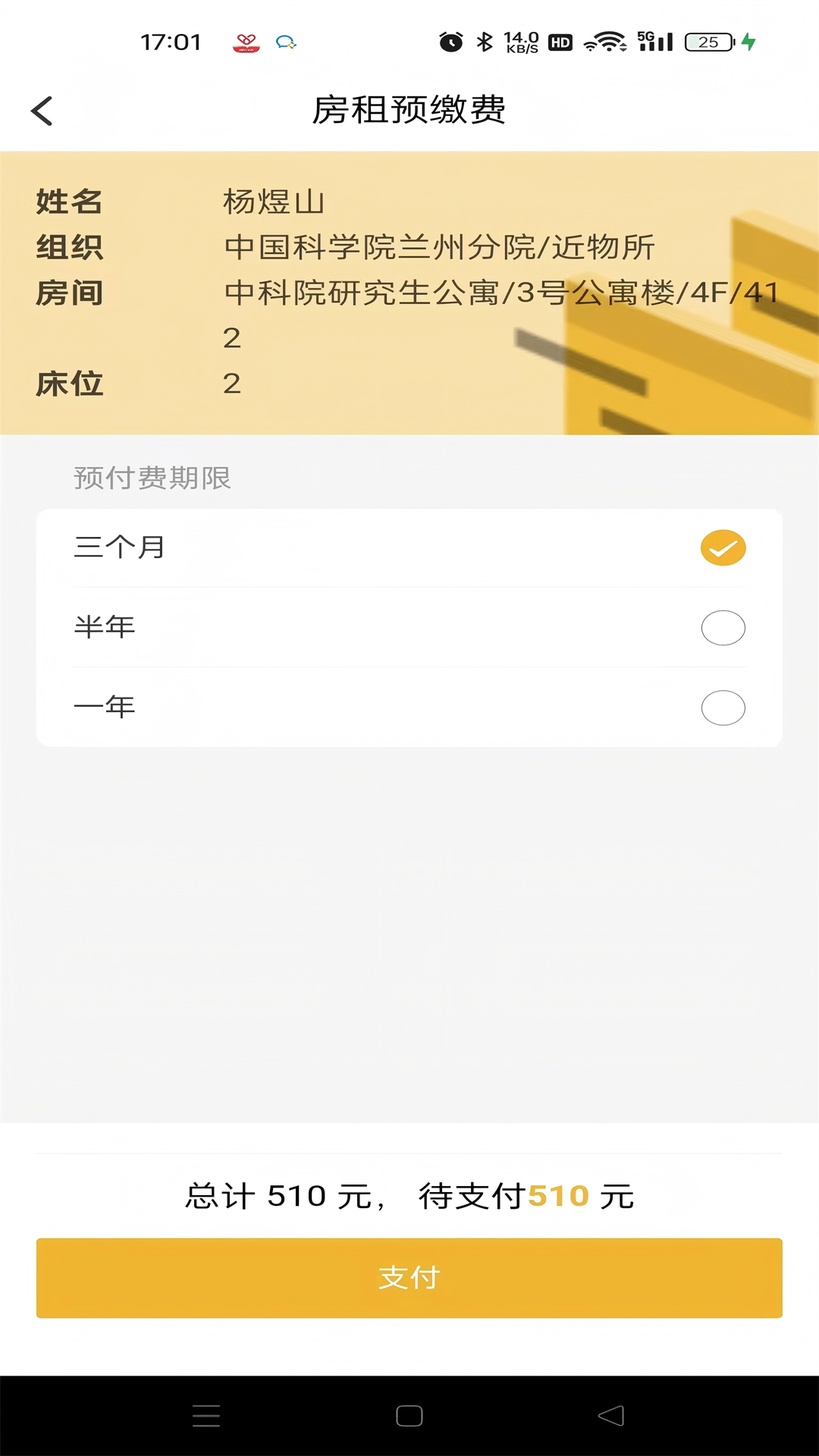Choose the 半年 prepayment option
This screenshot has height=1456, width=819.
[722, 628]
